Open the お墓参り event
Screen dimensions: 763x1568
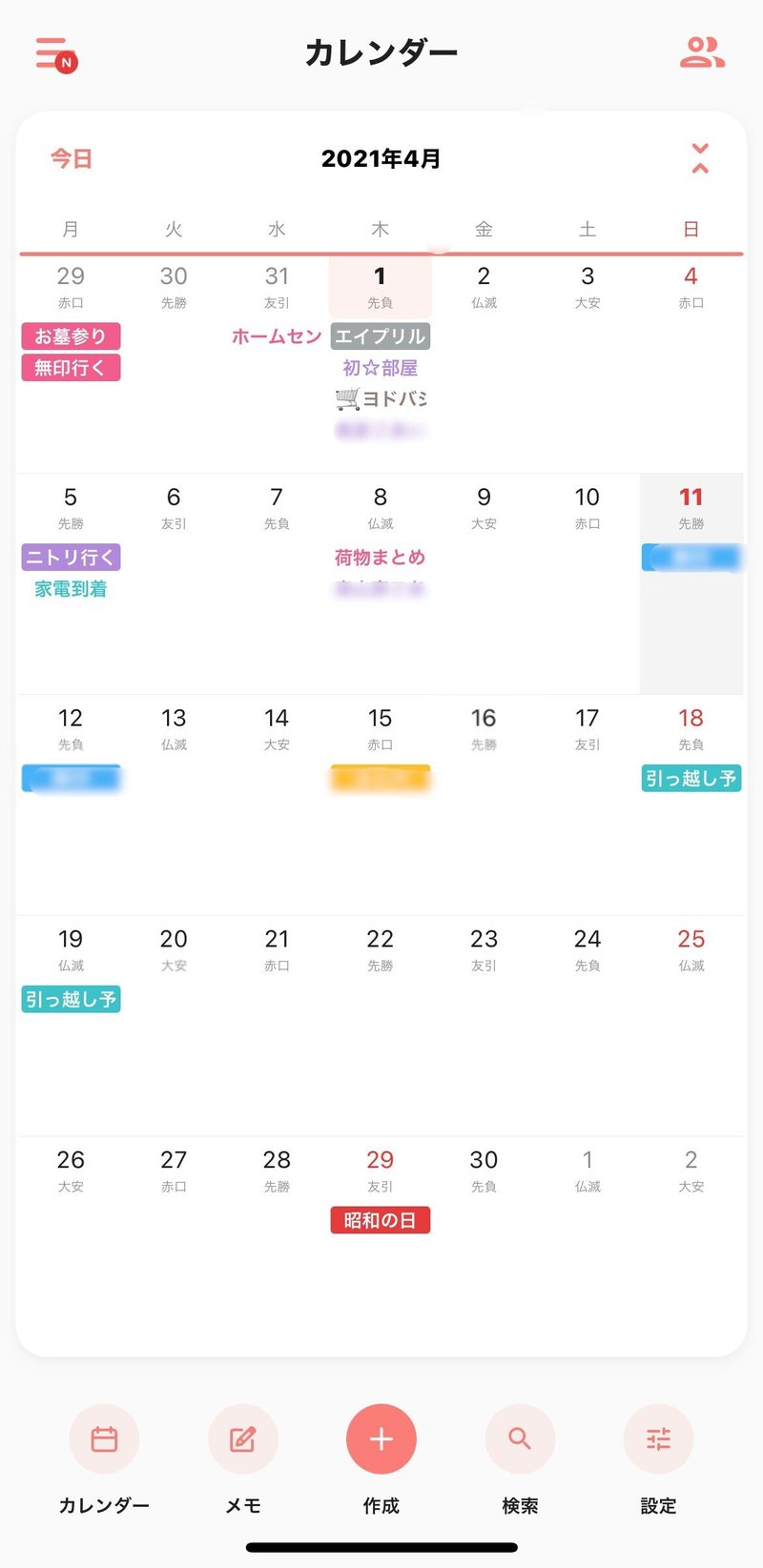[x=71, y=336]
